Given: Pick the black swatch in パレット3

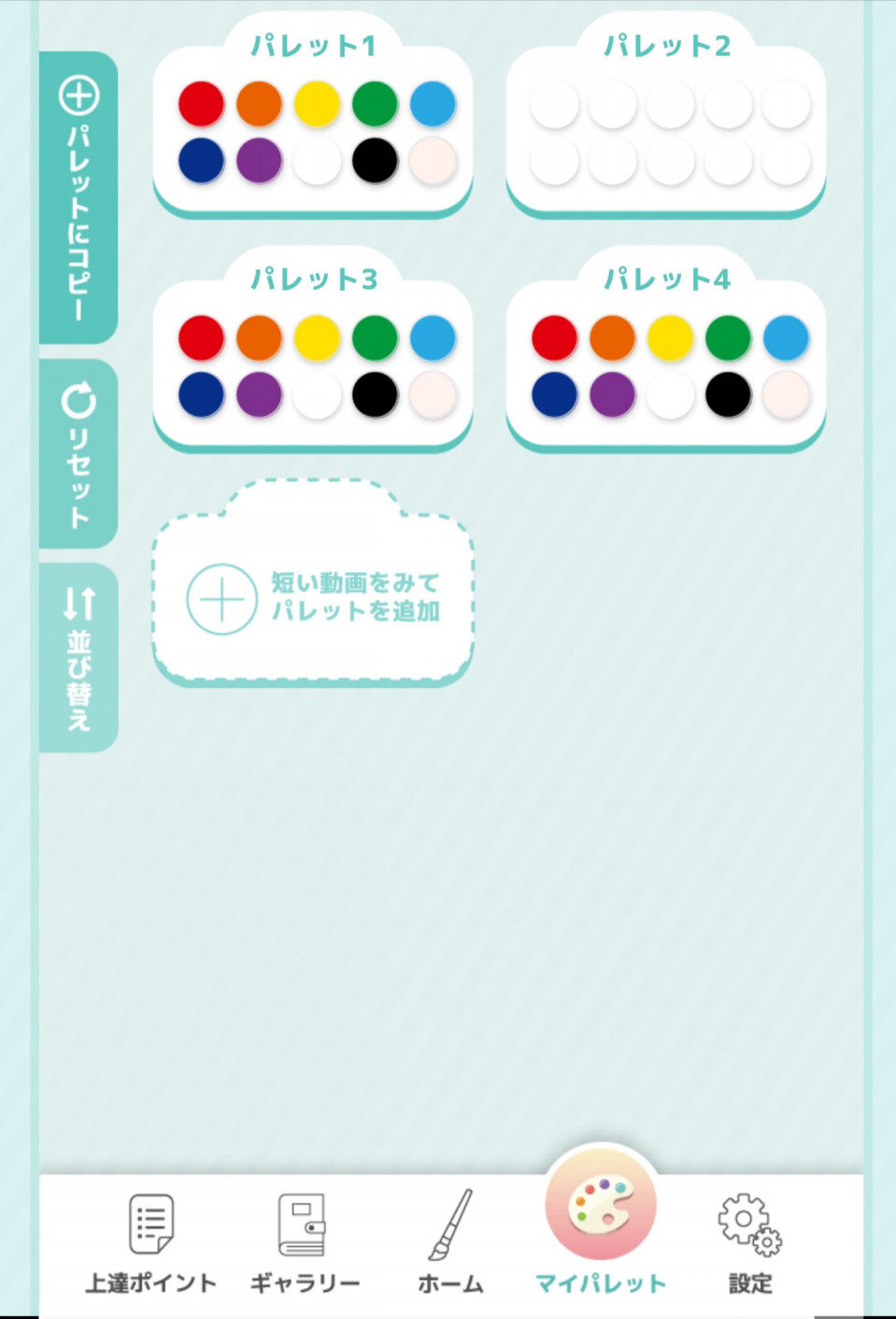Looking at the screenshot, I should tap(375, 394).
